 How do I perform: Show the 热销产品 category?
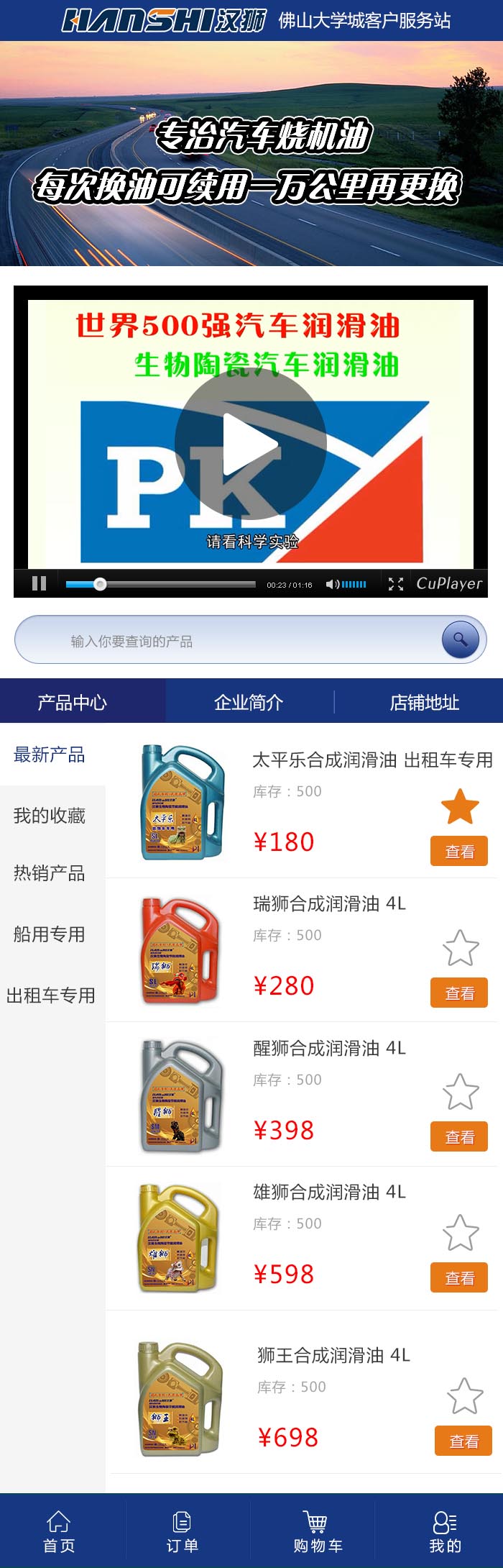point(50,872)
